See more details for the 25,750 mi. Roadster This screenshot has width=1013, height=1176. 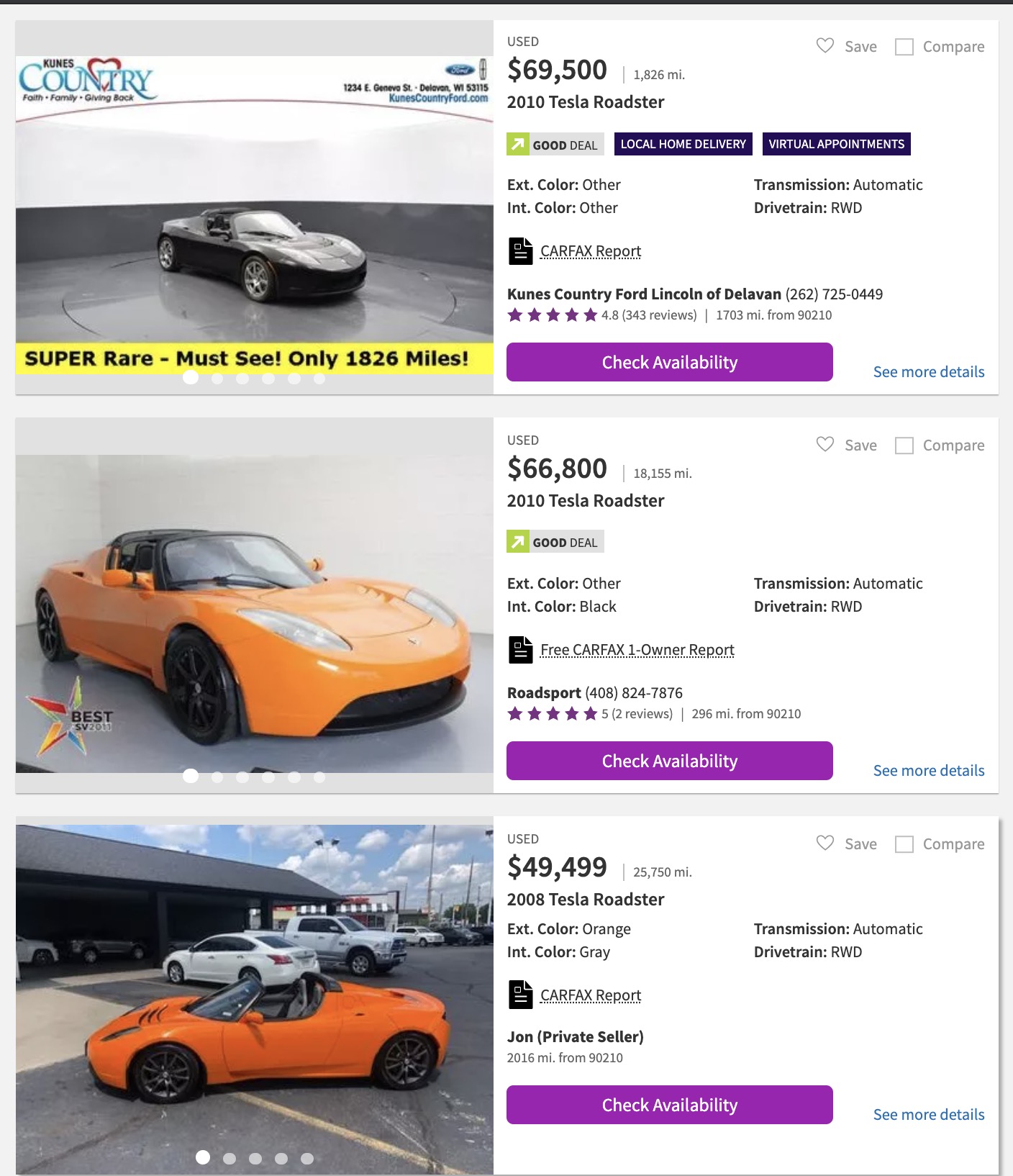928,1115
